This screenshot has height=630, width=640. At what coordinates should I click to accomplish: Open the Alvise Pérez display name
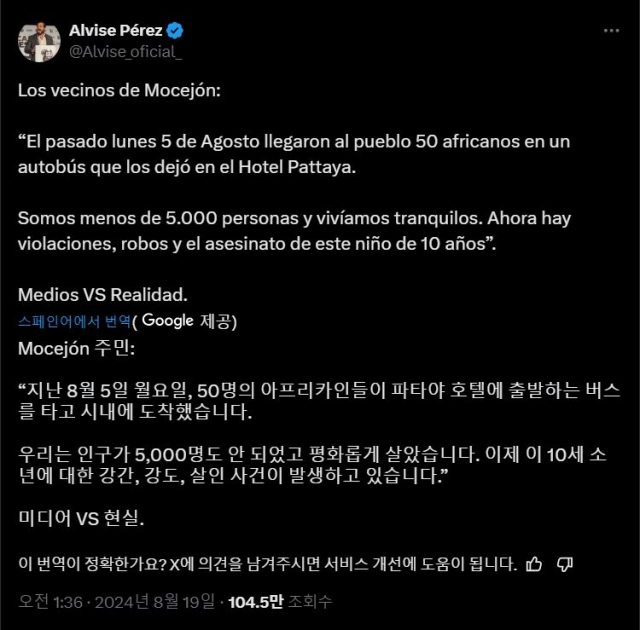click(x=115, y=30)
